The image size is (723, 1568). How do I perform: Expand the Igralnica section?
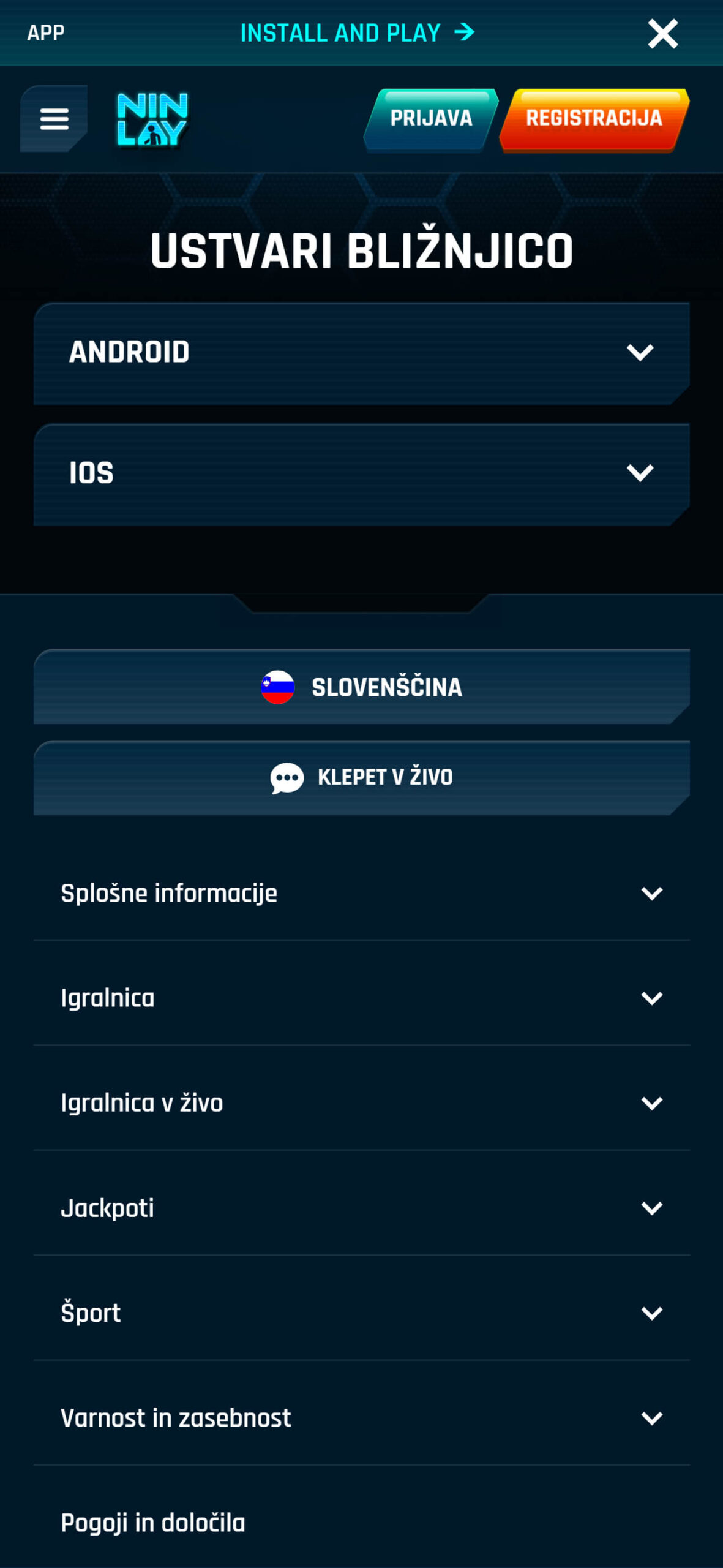(361, 998)
